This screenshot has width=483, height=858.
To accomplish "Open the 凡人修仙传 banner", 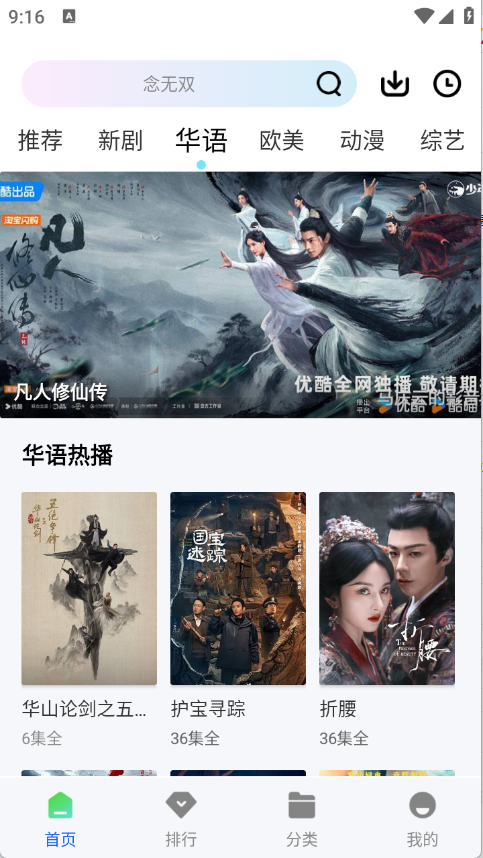I will click(x=241, y=295).
